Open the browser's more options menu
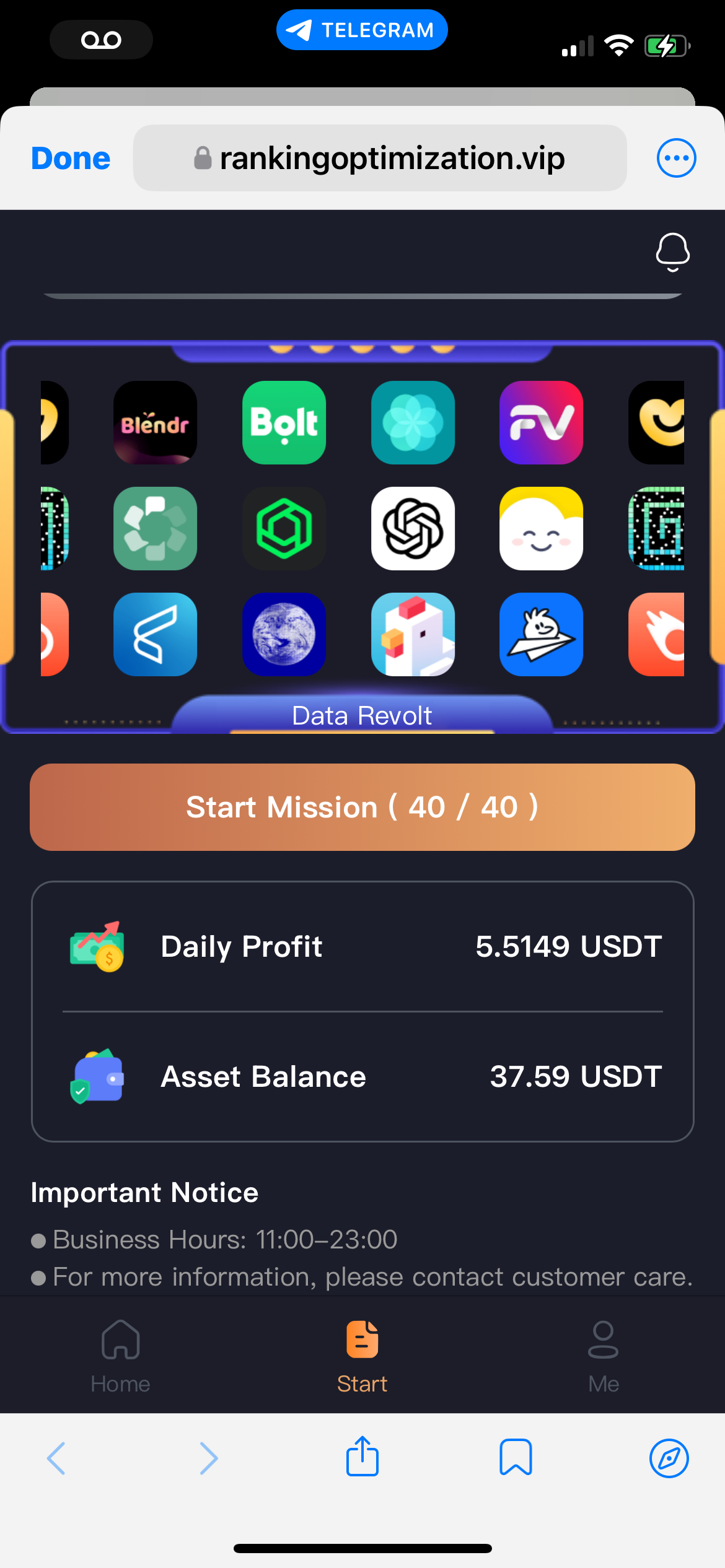 (676, 158)
